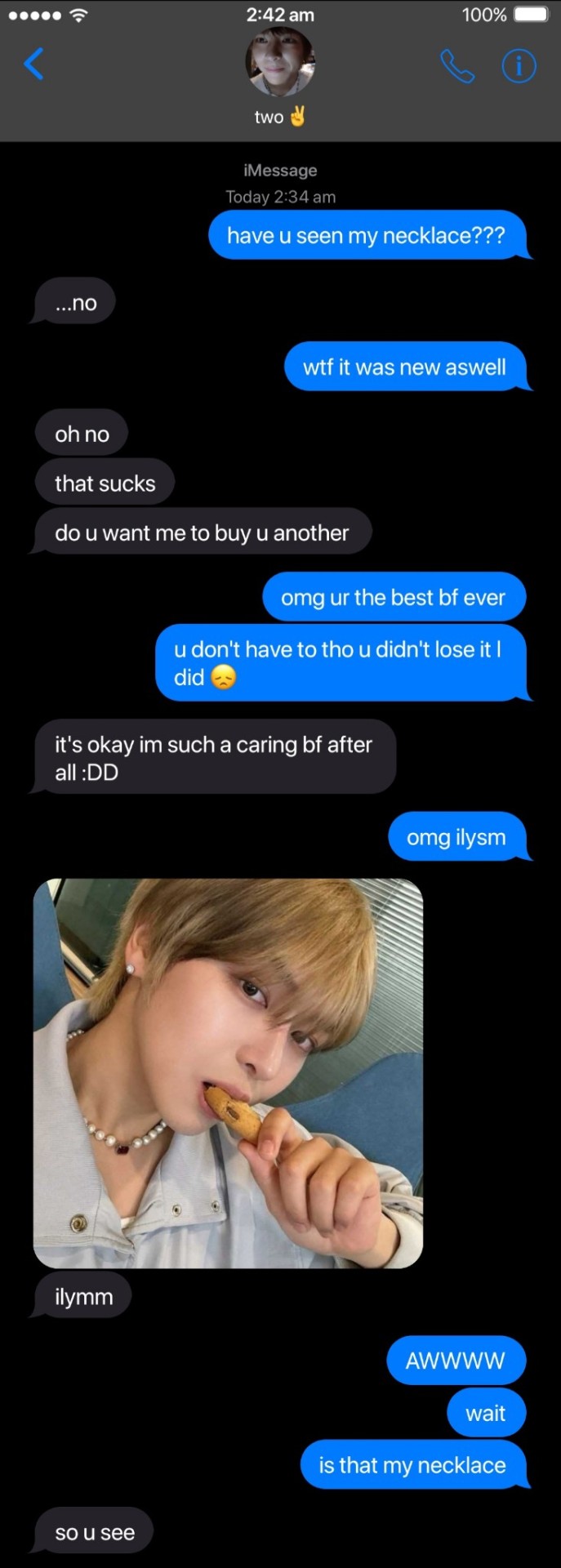Open the cookie selfie photo in chat

(x=228, y=1072)
